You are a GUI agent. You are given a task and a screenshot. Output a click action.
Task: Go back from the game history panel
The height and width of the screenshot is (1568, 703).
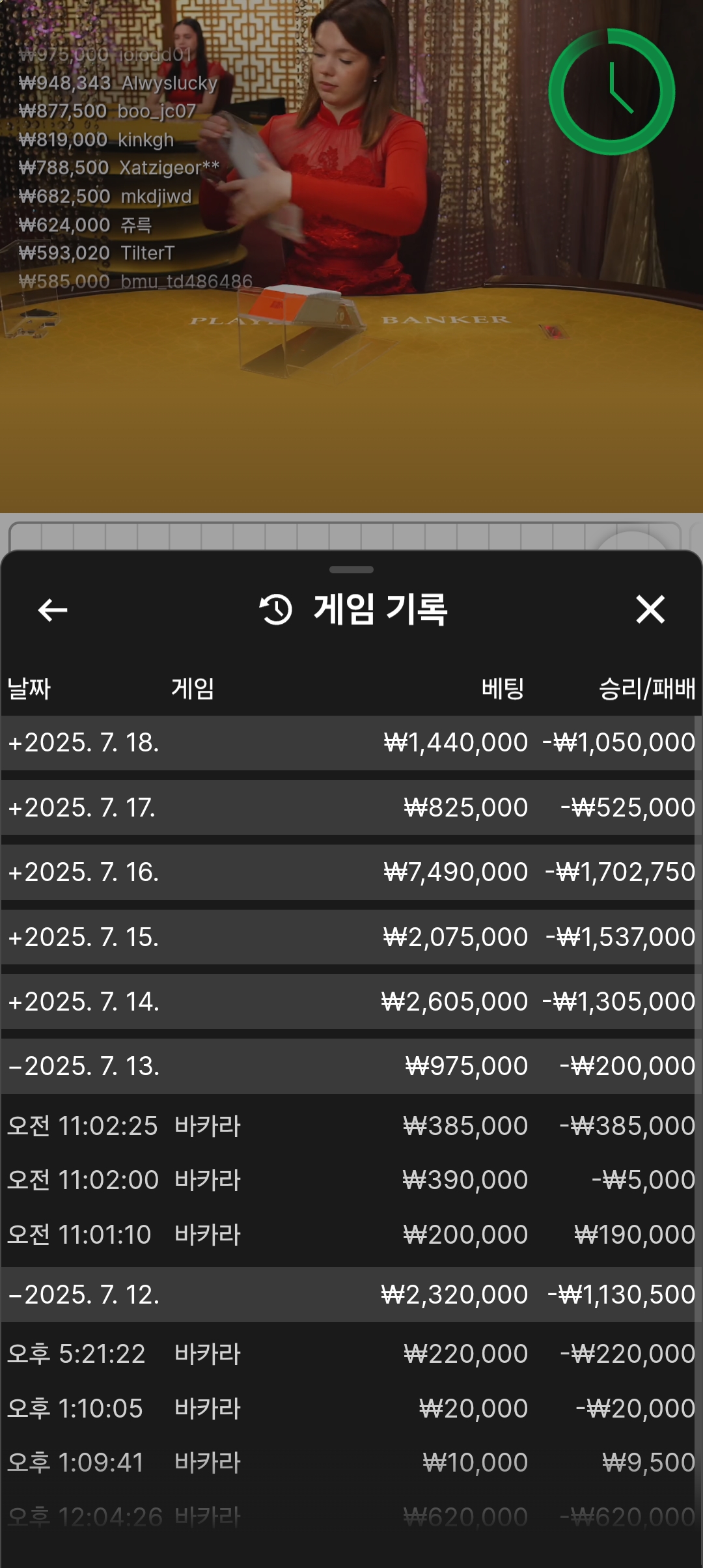tap(53, 610)
